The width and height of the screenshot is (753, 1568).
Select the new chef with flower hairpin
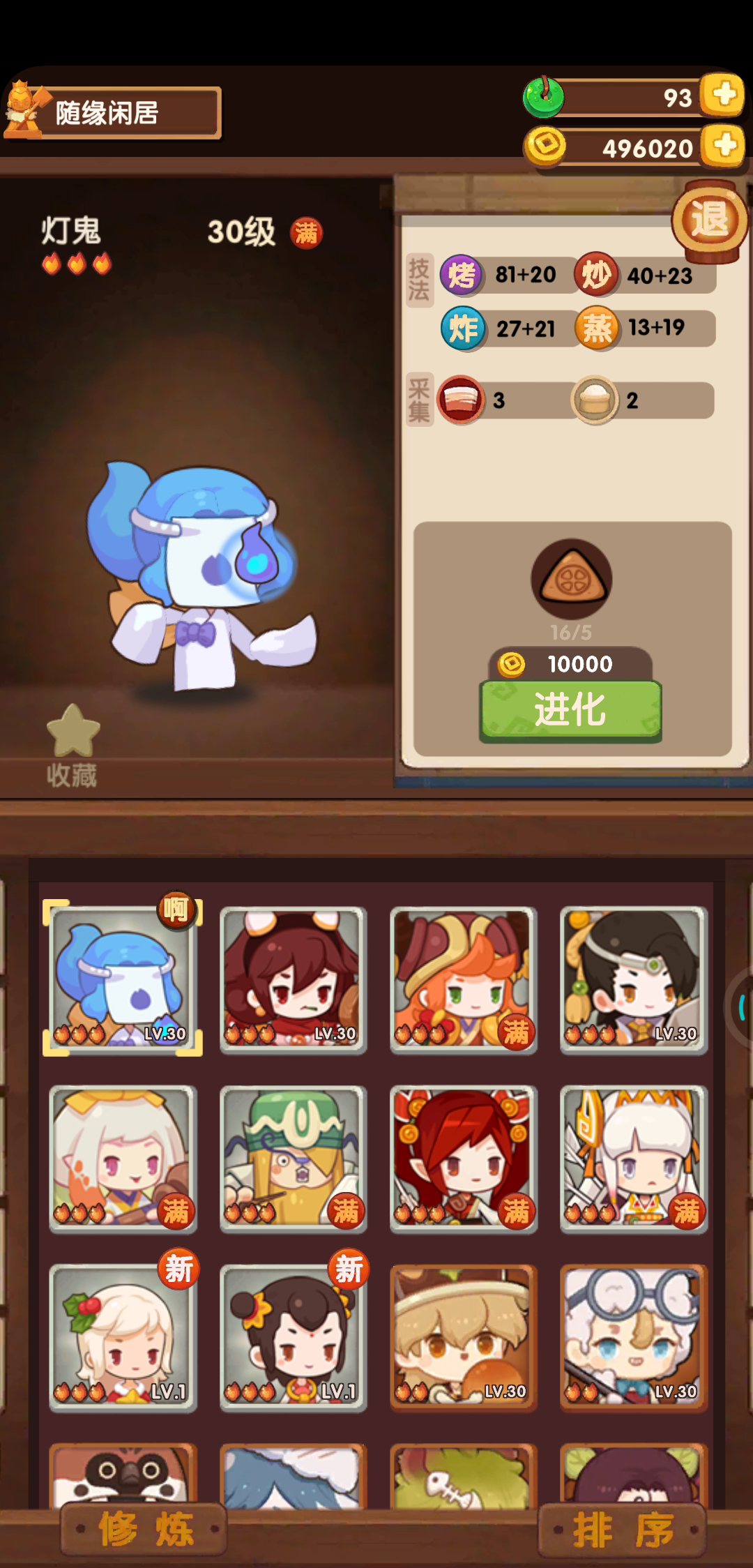[293, 1337]
